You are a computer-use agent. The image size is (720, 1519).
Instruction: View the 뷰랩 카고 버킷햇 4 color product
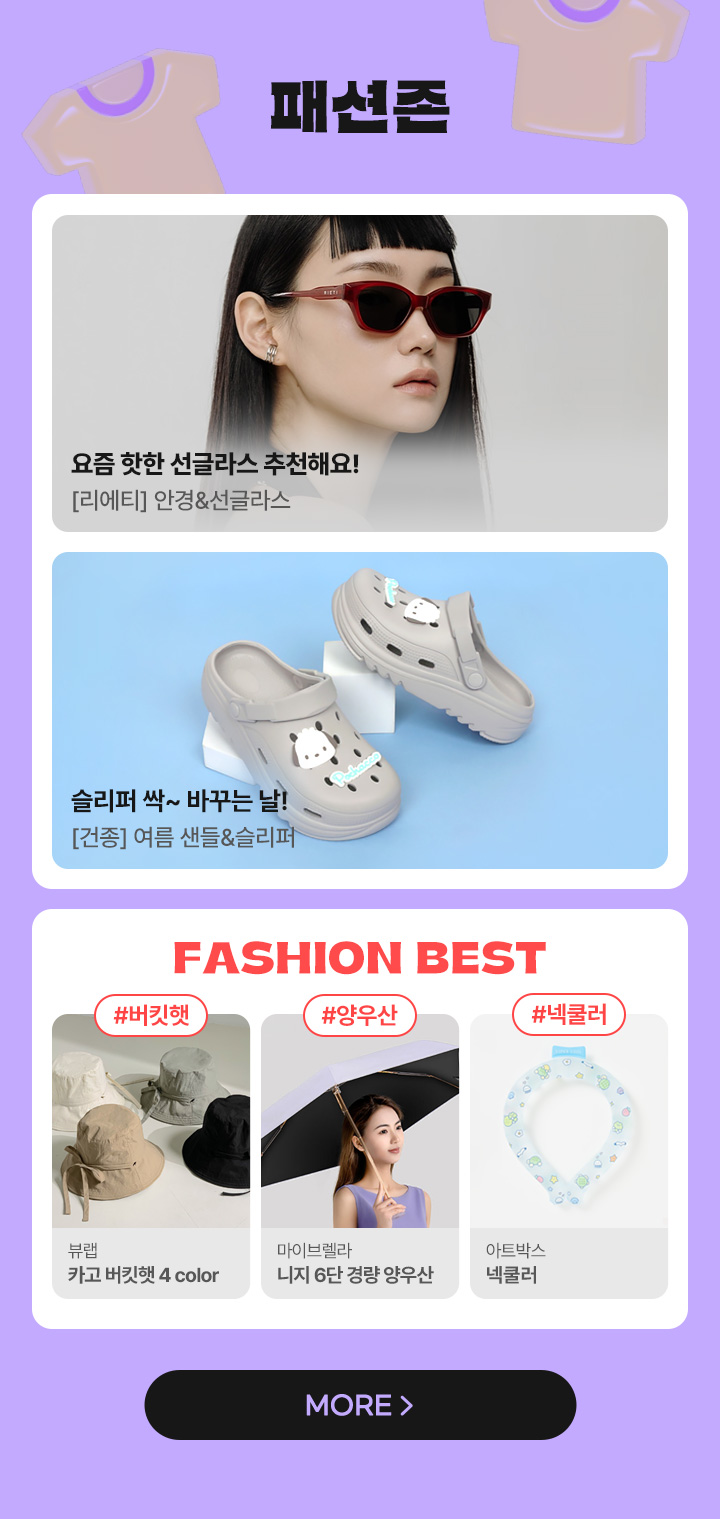coord(151,1155)
